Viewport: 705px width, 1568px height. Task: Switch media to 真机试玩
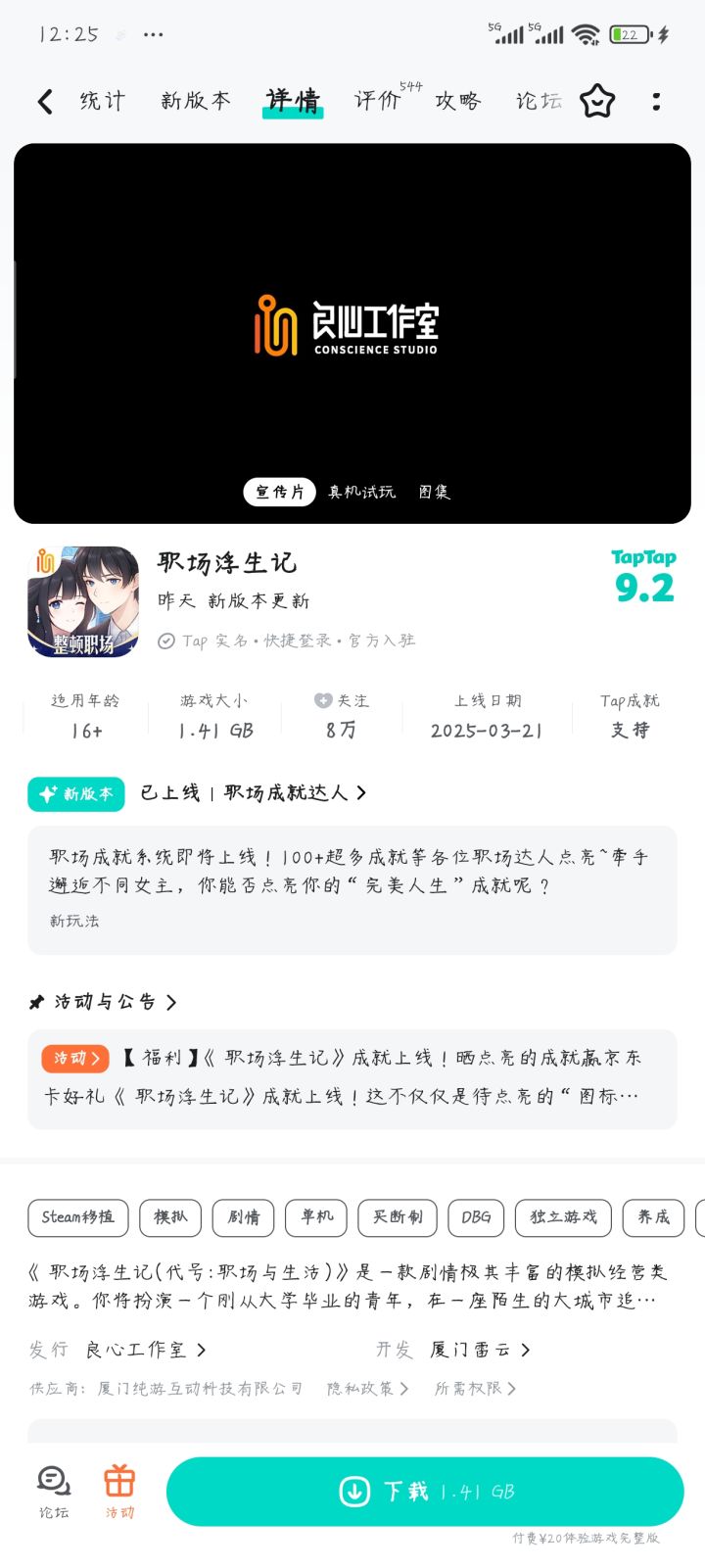(362, 492)
